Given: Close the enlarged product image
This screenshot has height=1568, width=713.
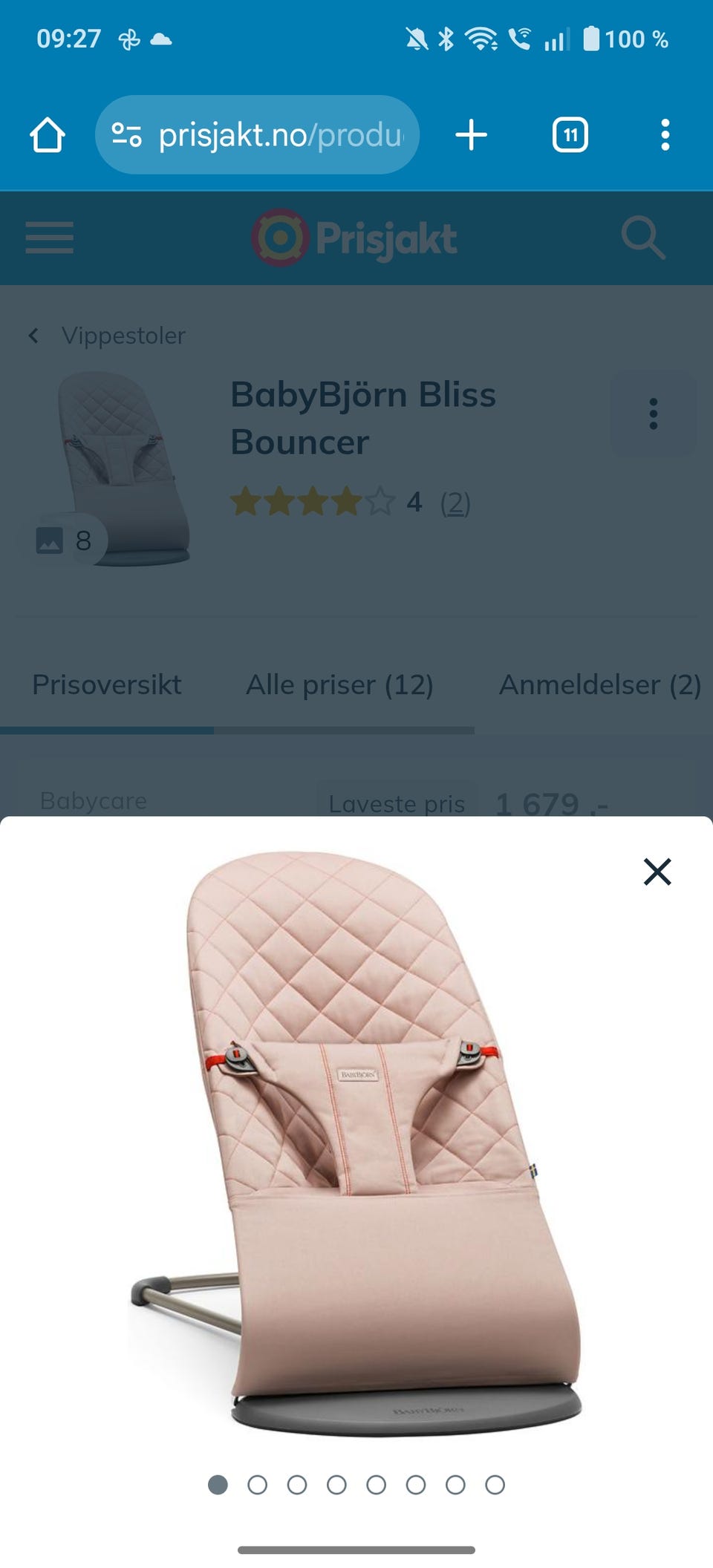Looking at the screenshot, I should coord(657,872).
